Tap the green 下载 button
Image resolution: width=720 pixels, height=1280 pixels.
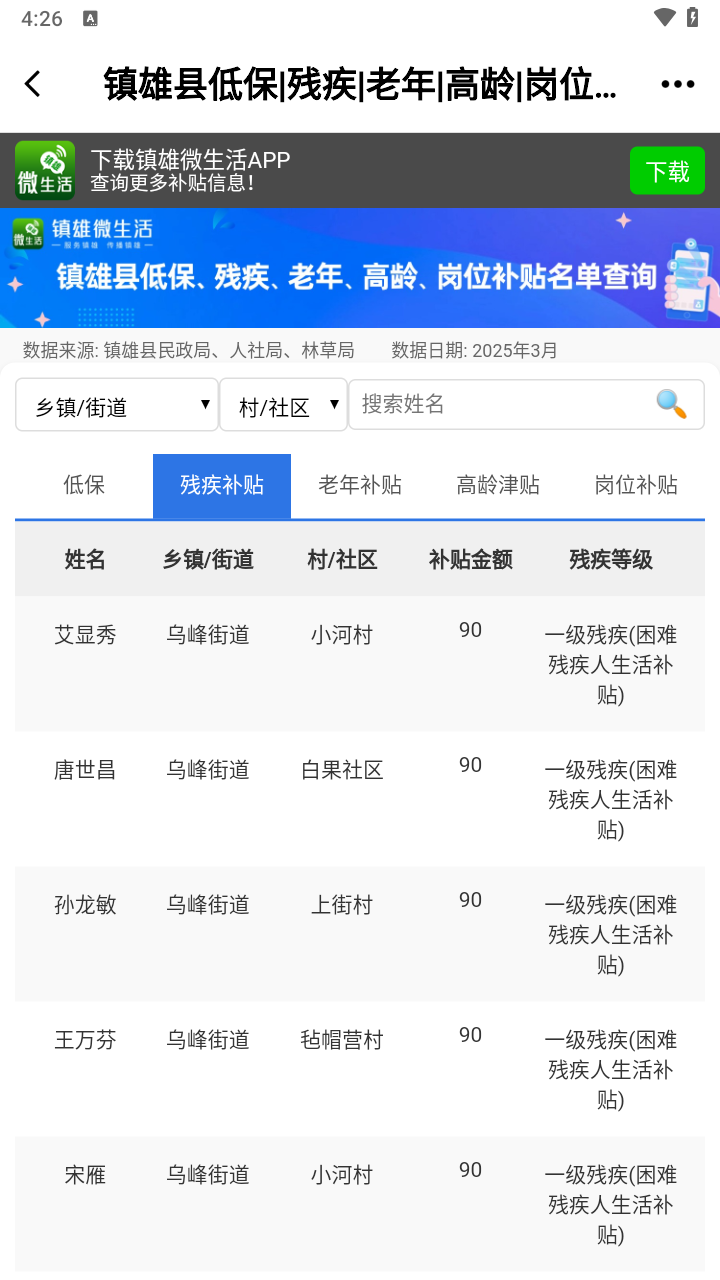pyautogui.click(x=667, y=171)
